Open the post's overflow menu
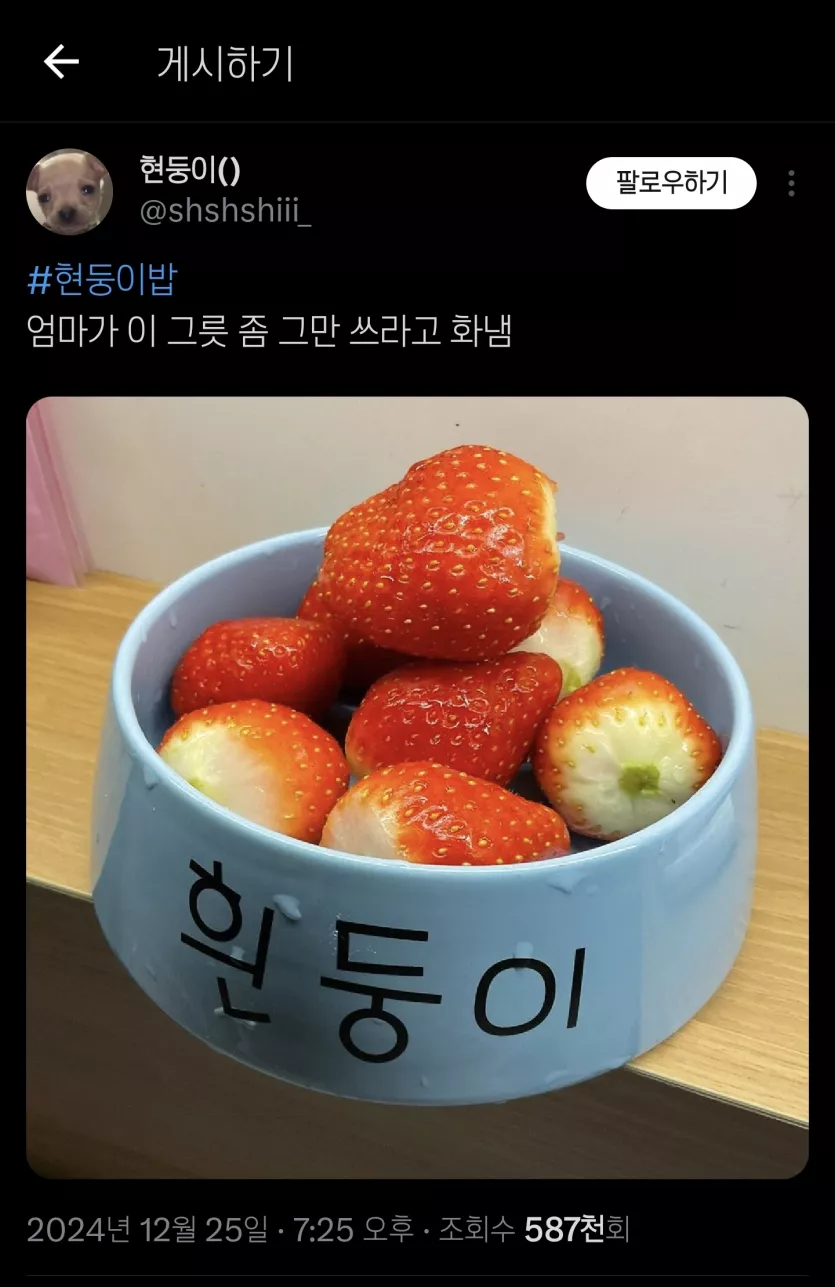The height and width of the screenshot is (1287, 835). [791, 183]
